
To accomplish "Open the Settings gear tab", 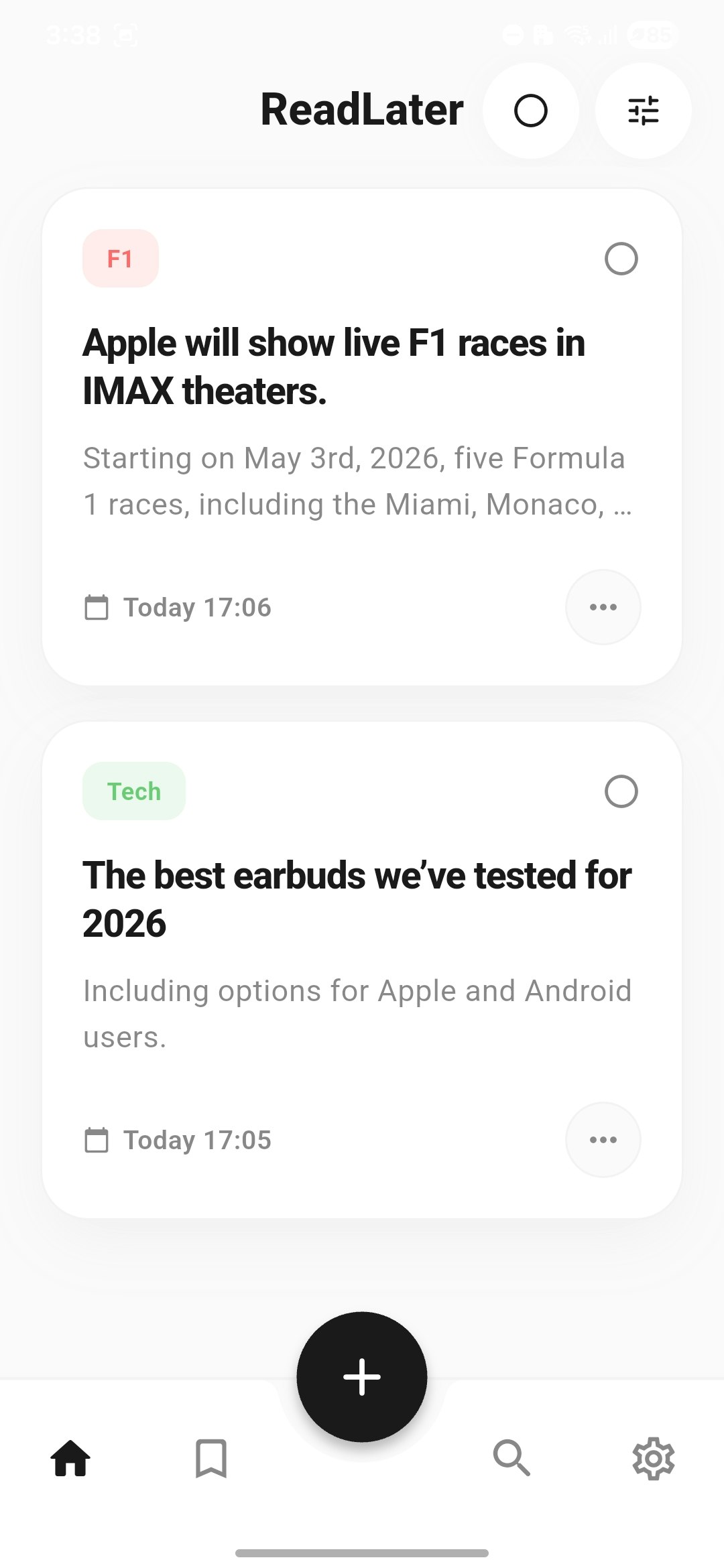I will (x=653, y=1458).
